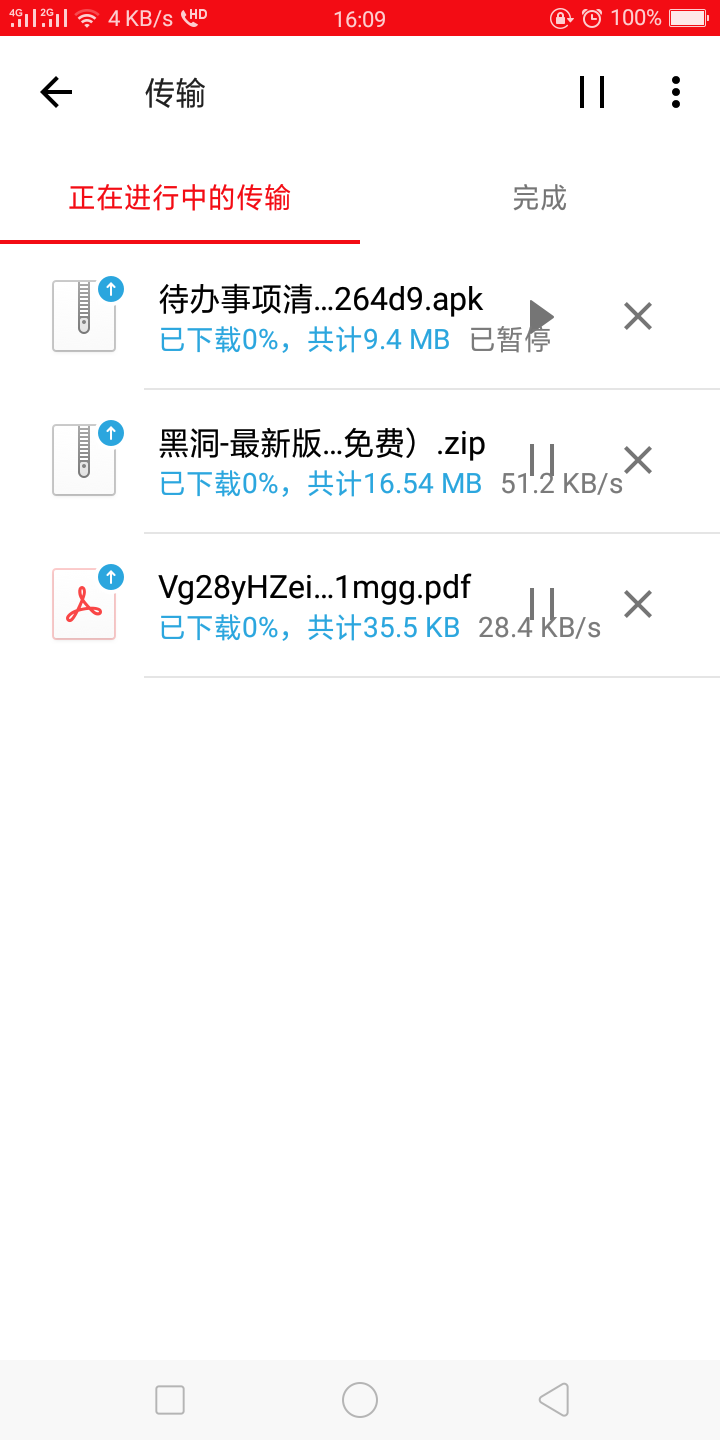Go back from the 传输 screen
The width and height of the screenshot is (720, 1440).
[x=56, y=93]
